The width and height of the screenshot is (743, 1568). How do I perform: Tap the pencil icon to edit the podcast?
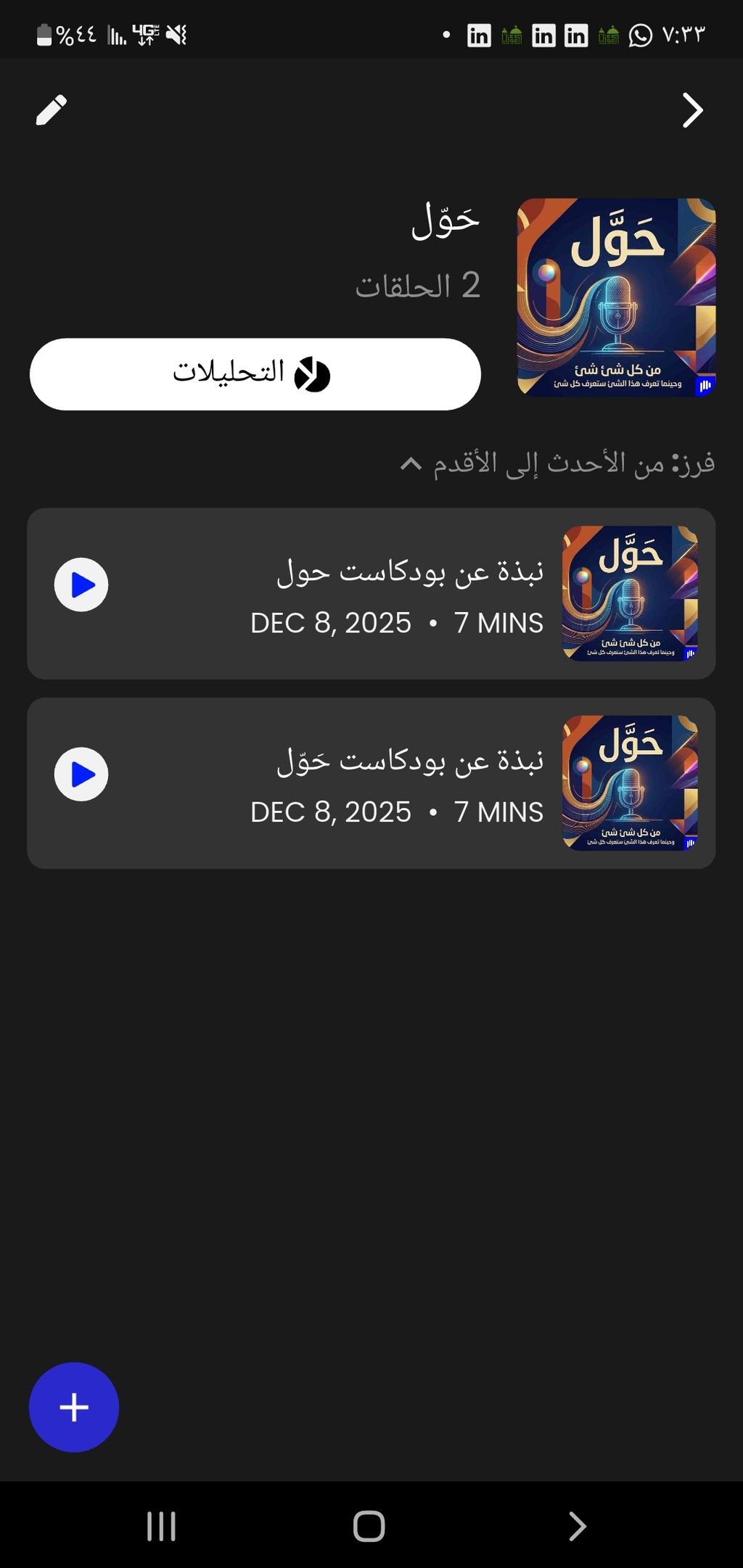(x=52, y=110)
